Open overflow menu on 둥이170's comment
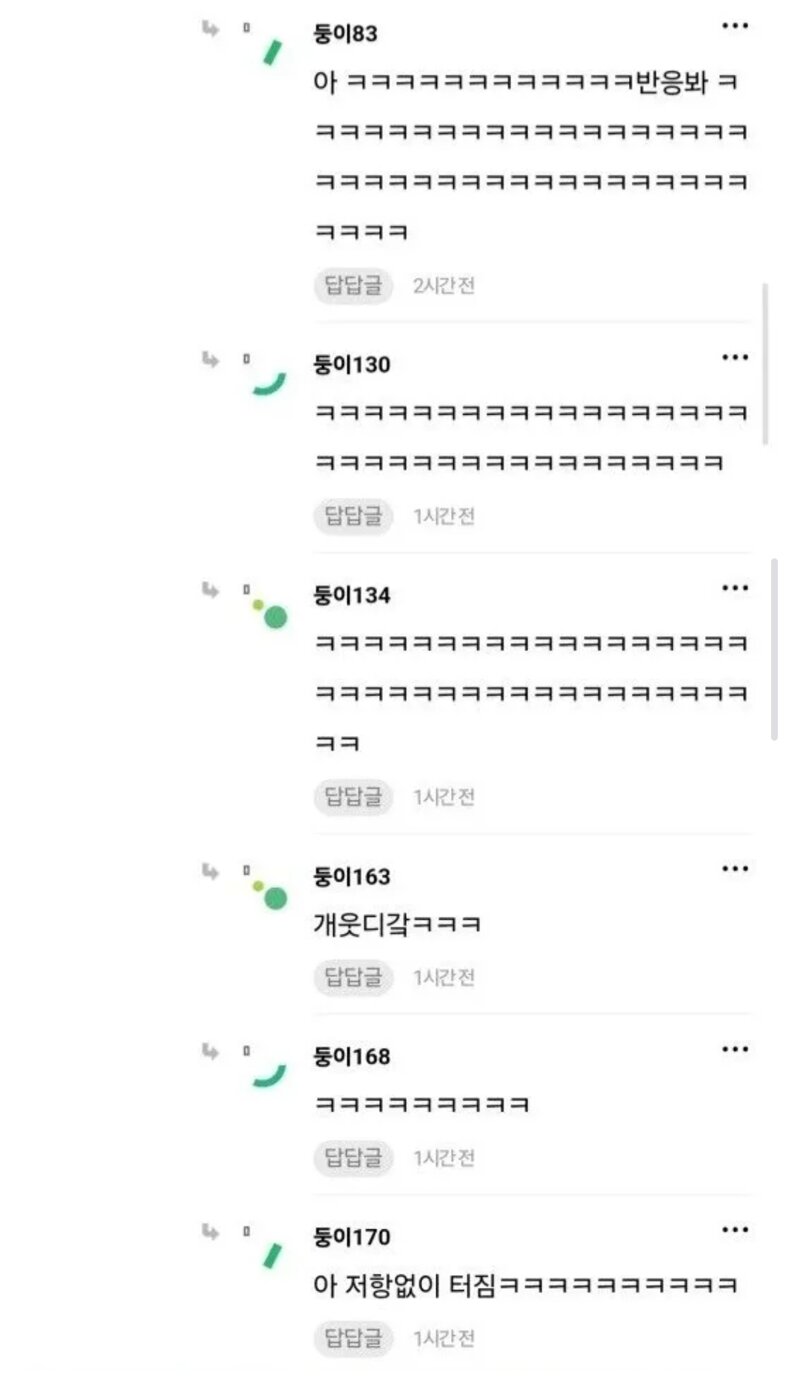 pyautogui.click(x=735, y=1229)
